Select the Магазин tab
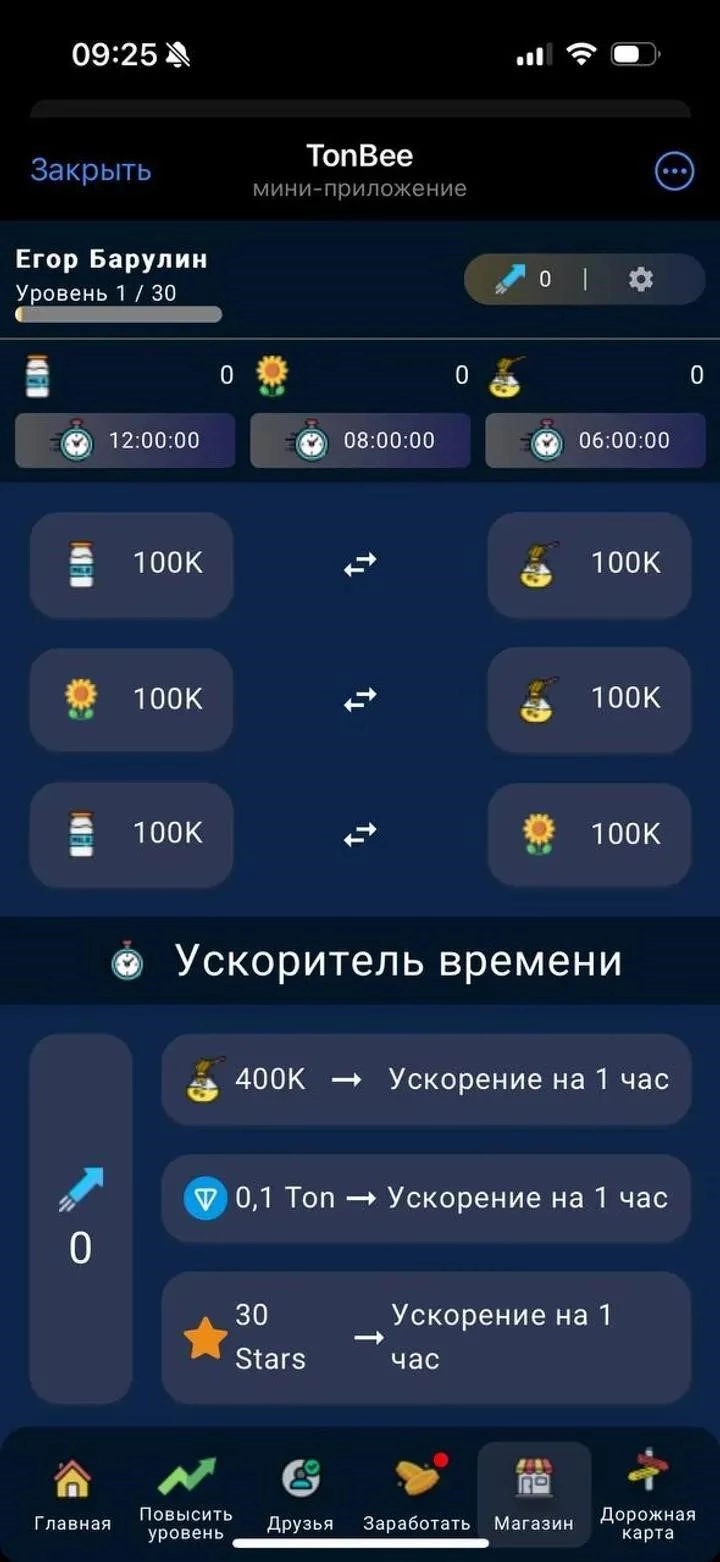 (534, 1495)
